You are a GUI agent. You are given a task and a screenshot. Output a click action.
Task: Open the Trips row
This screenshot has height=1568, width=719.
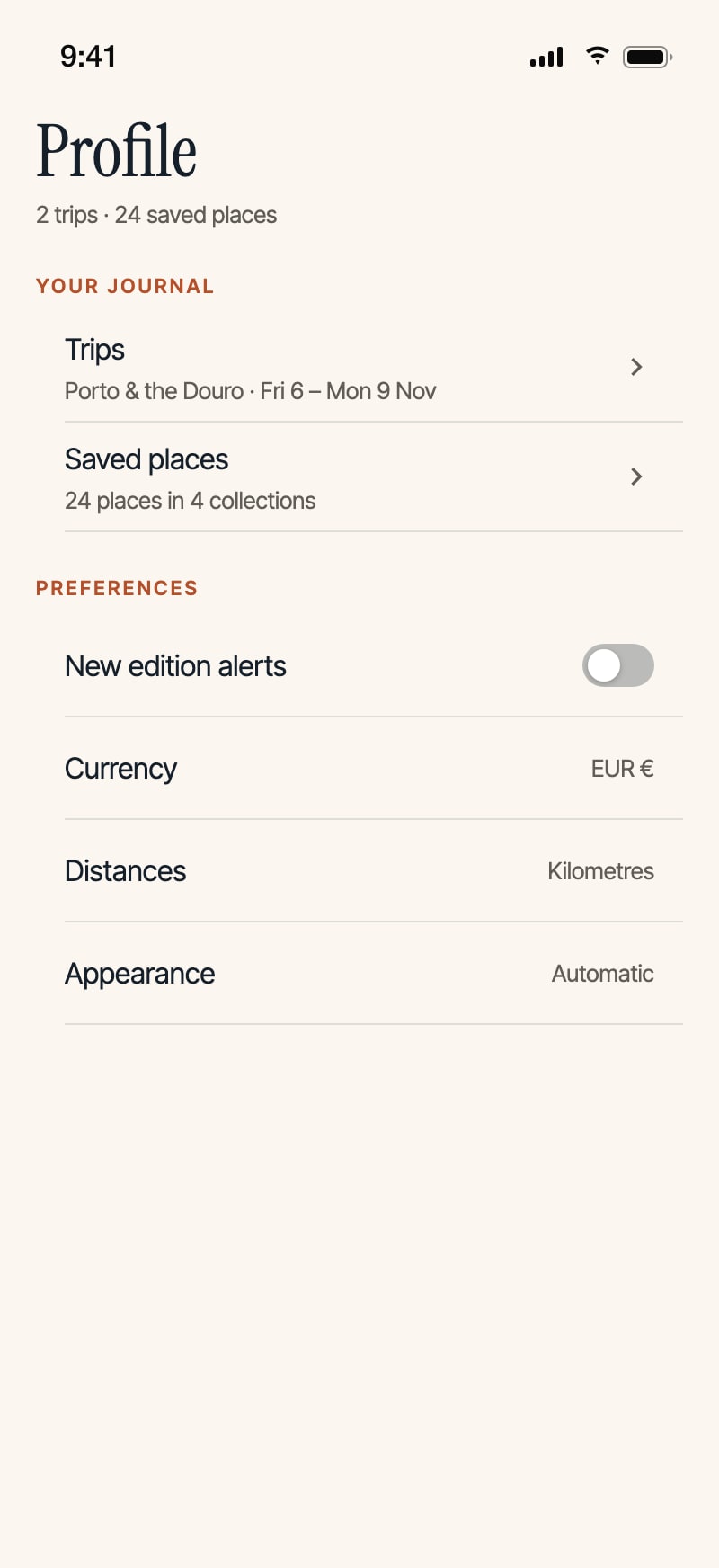[359, 368]
